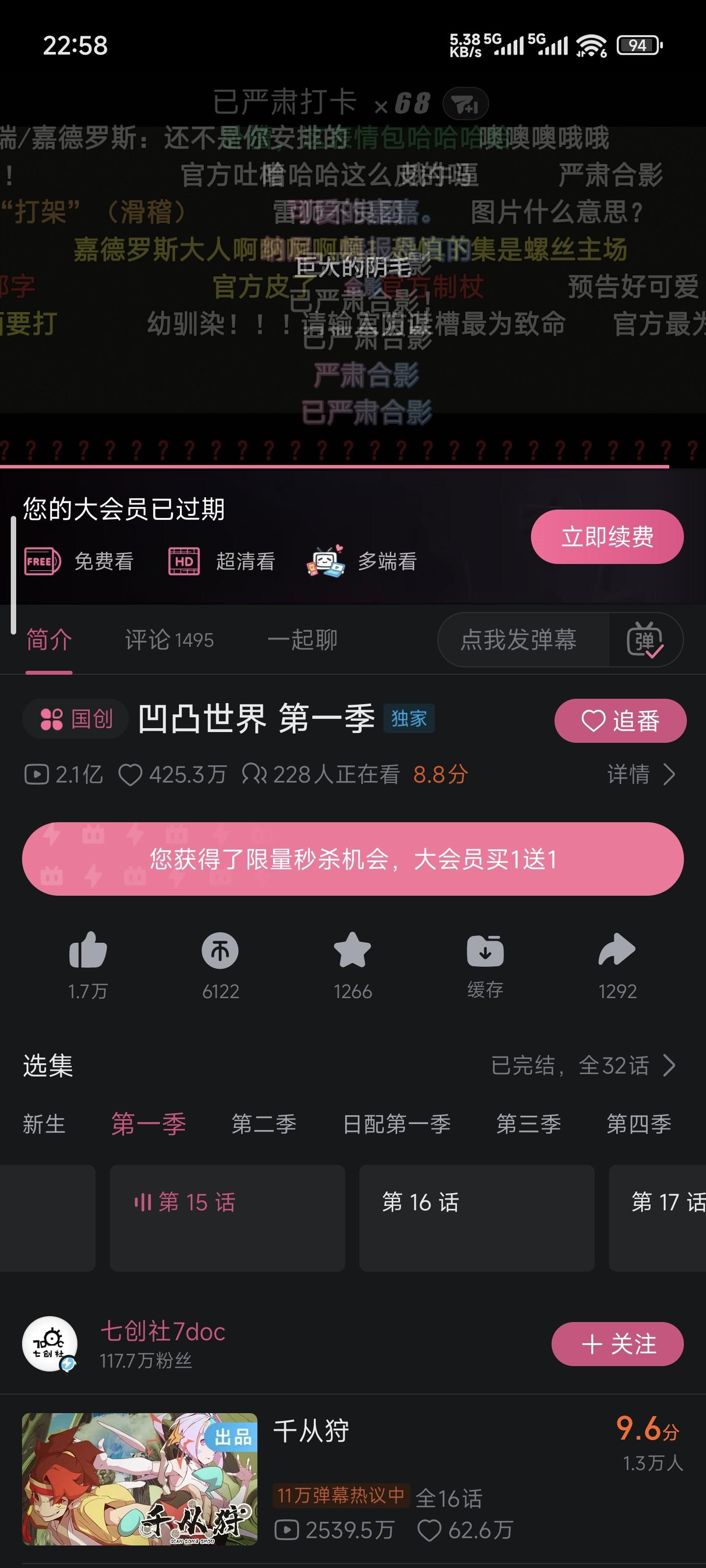This screenshot has height=1568, width=706.
Task: Open the 详情 details page
Action: [x=641, y=774]
